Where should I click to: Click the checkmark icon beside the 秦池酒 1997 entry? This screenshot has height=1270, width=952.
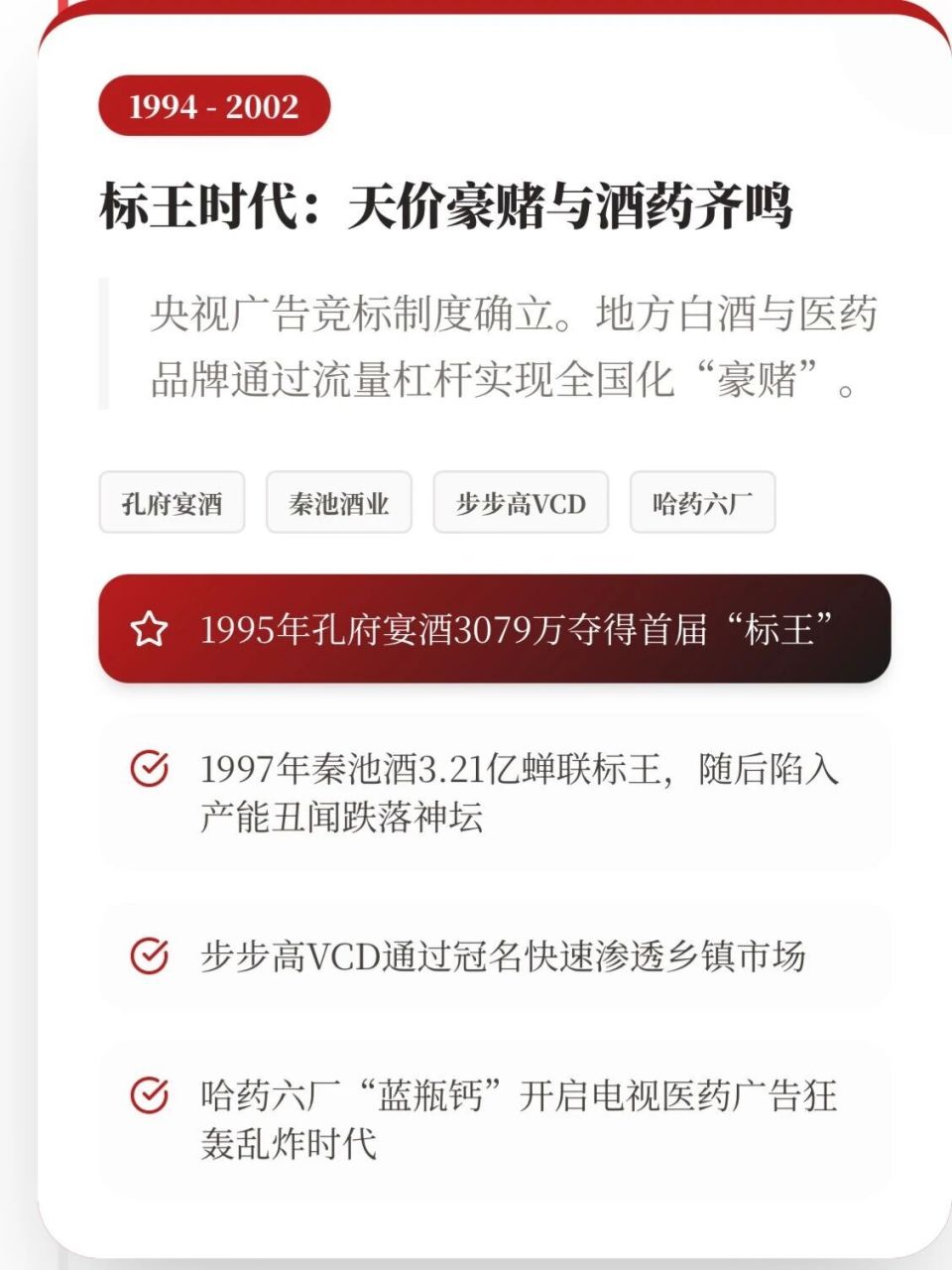click(x=150, y=766)
